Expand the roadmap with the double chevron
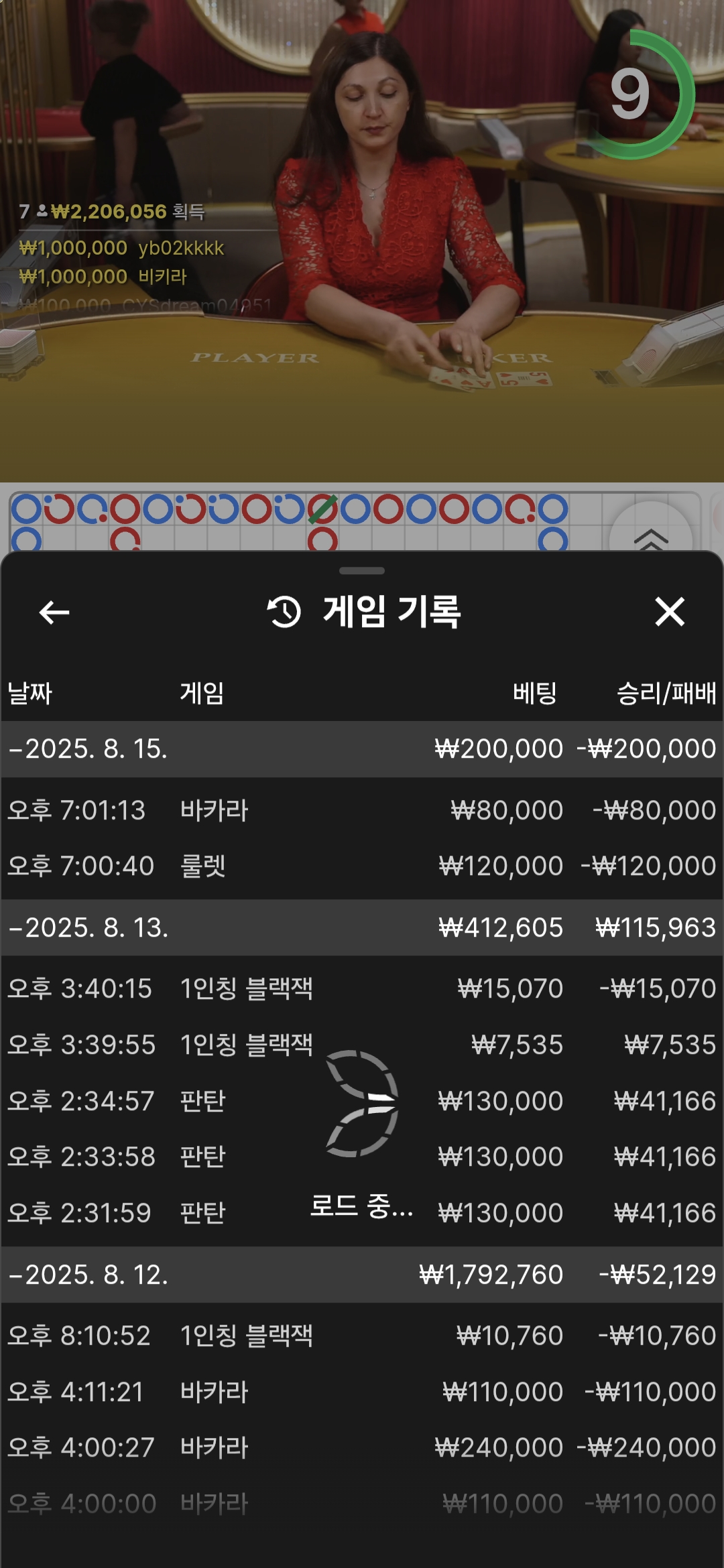The height and width of the screenshot is (1568, 724). 650,536
